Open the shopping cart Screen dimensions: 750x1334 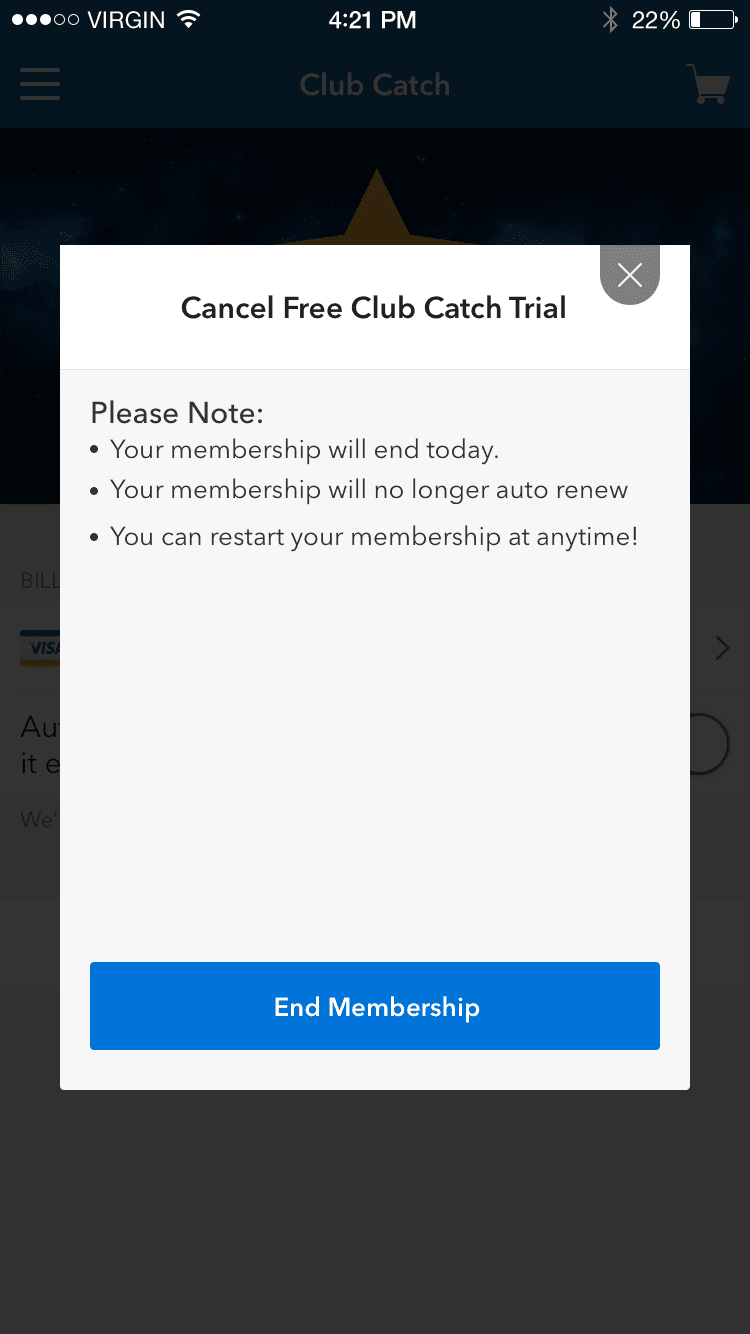(x=708, y=84)
